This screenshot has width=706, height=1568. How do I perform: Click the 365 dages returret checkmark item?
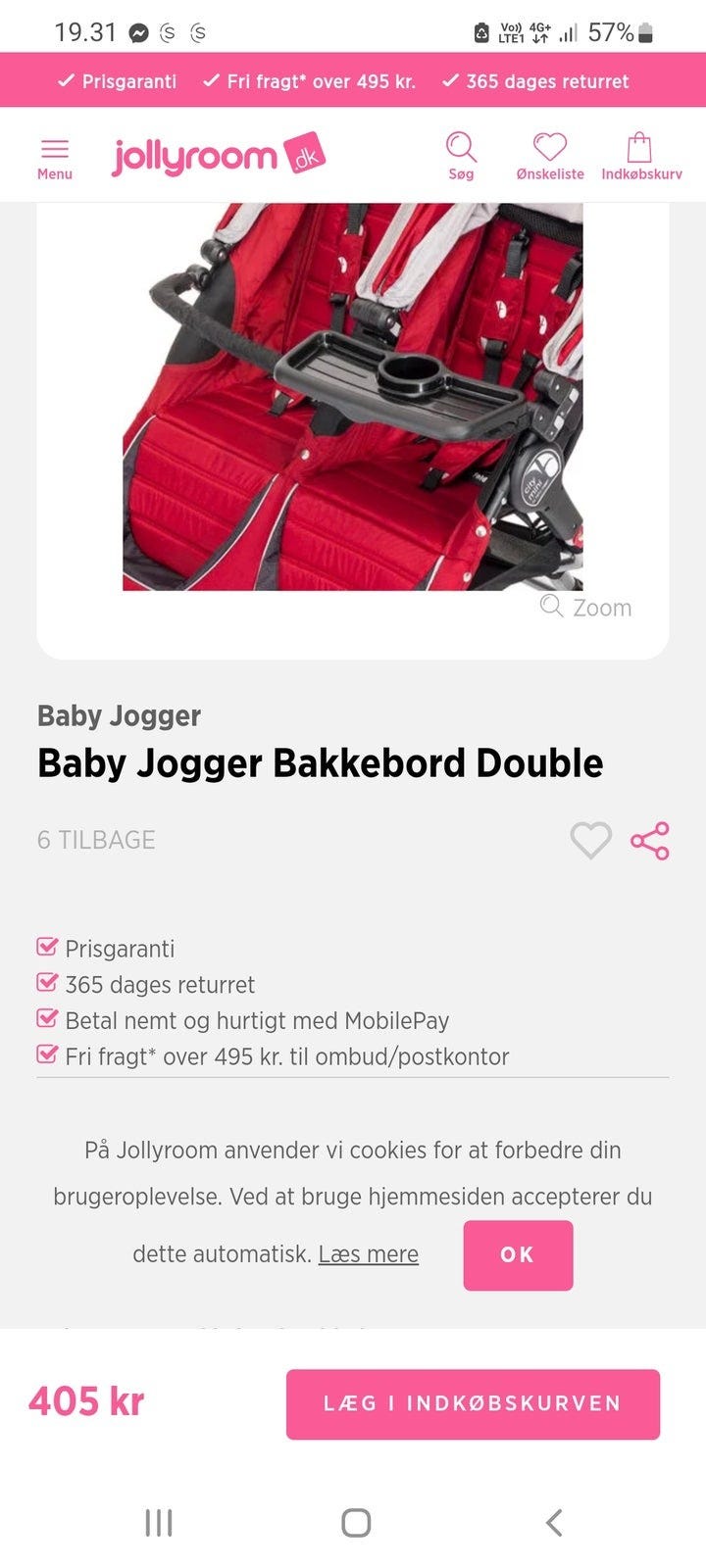tap(146, 985)
